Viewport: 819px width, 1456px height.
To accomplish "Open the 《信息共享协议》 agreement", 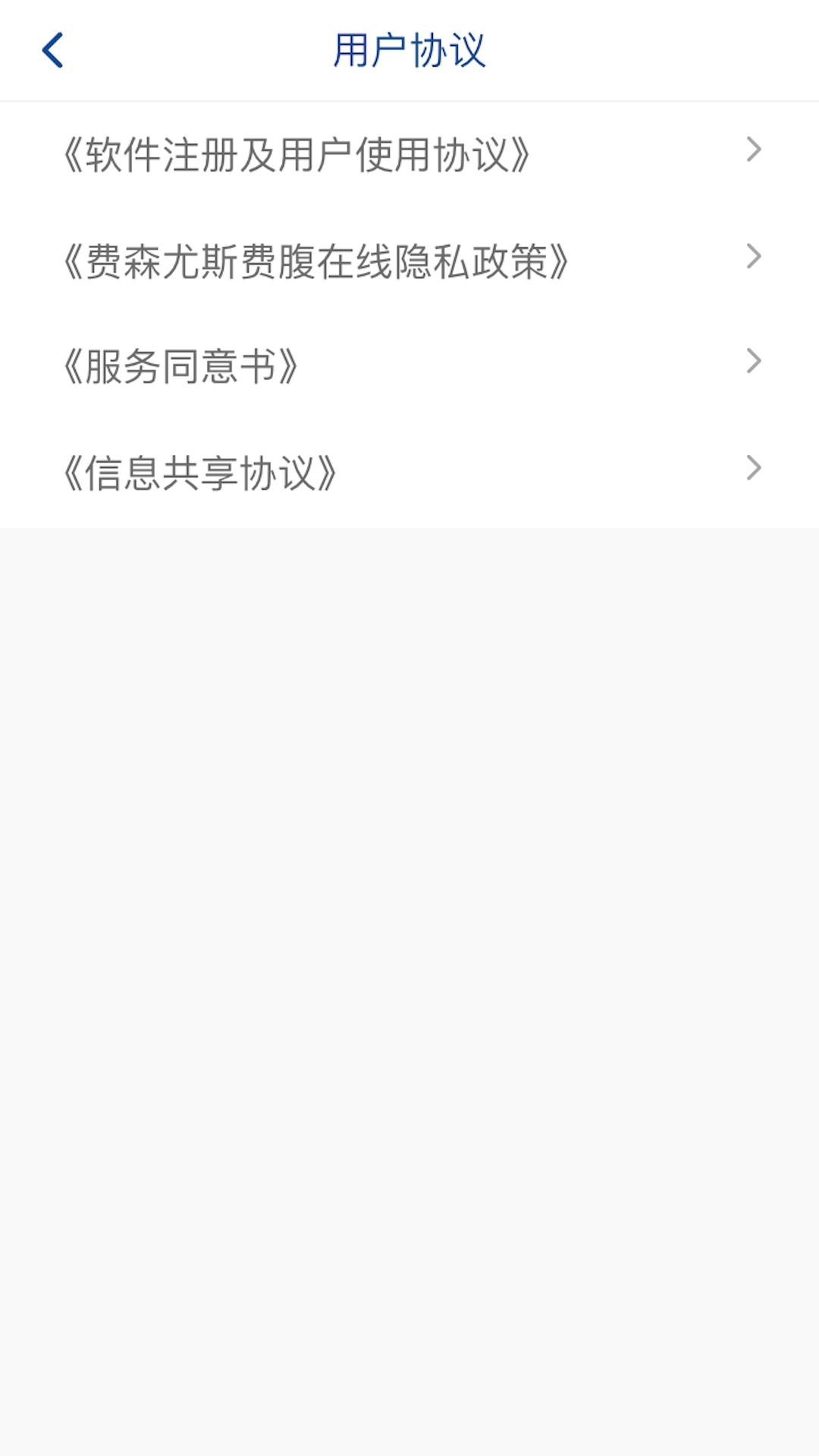I will point(201,470).
